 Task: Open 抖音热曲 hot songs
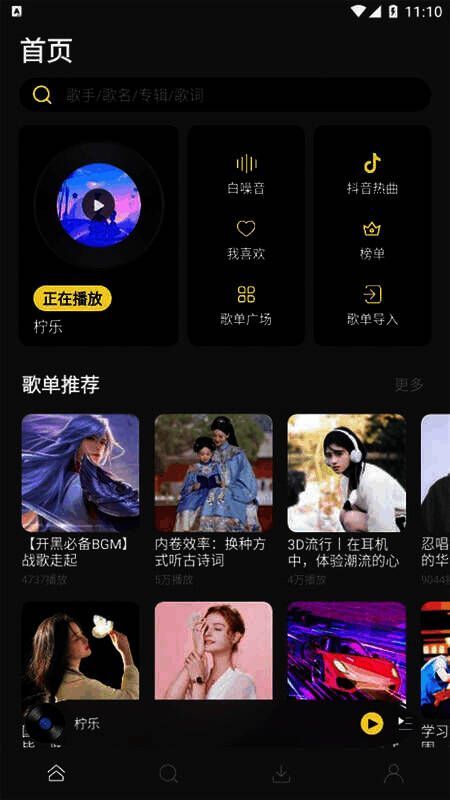click(x=372, y=174)
